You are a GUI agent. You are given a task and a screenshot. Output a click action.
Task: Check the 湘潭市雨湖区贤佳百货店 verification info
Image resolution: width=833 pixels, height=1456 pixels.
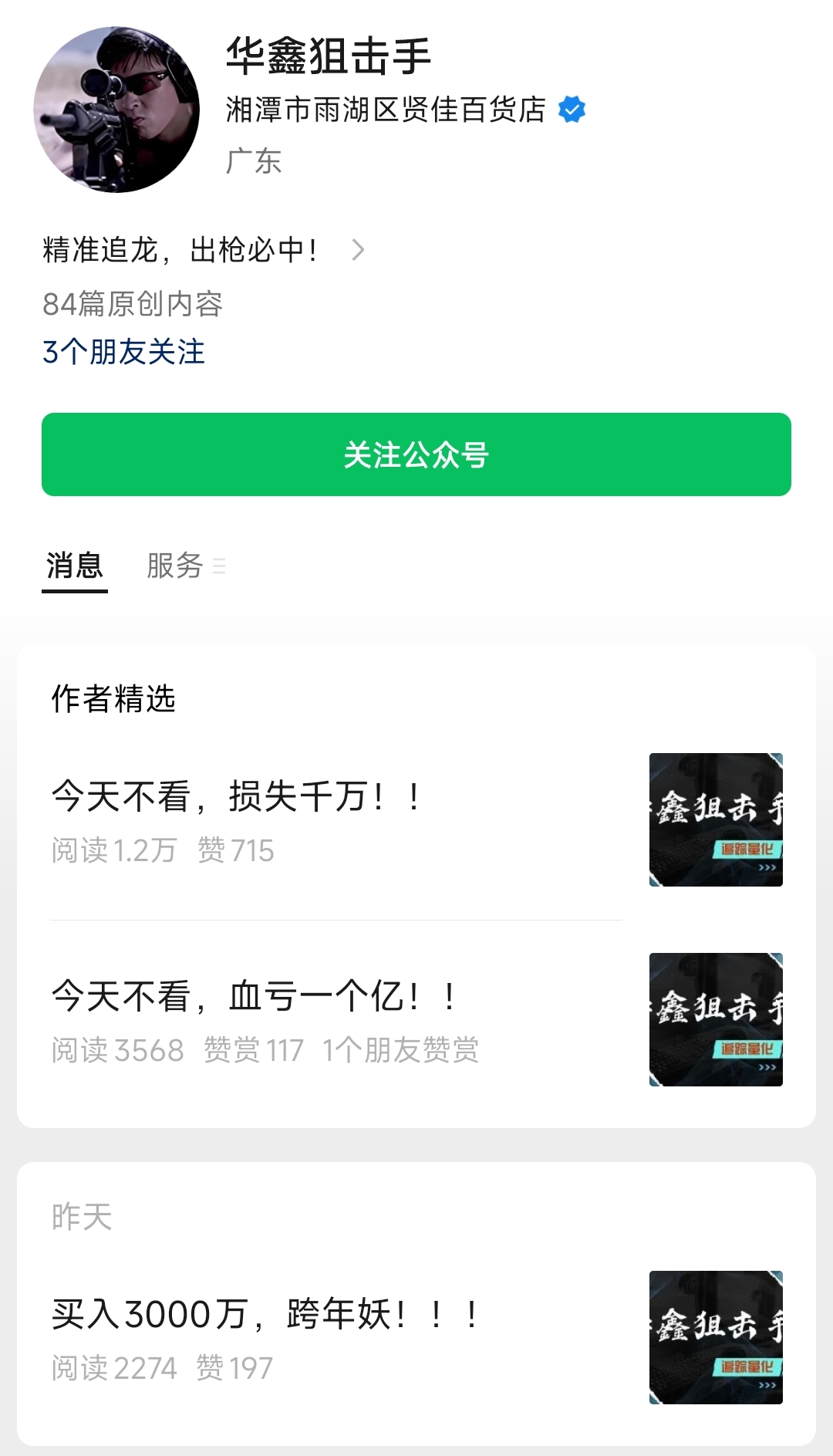[406, 110]
